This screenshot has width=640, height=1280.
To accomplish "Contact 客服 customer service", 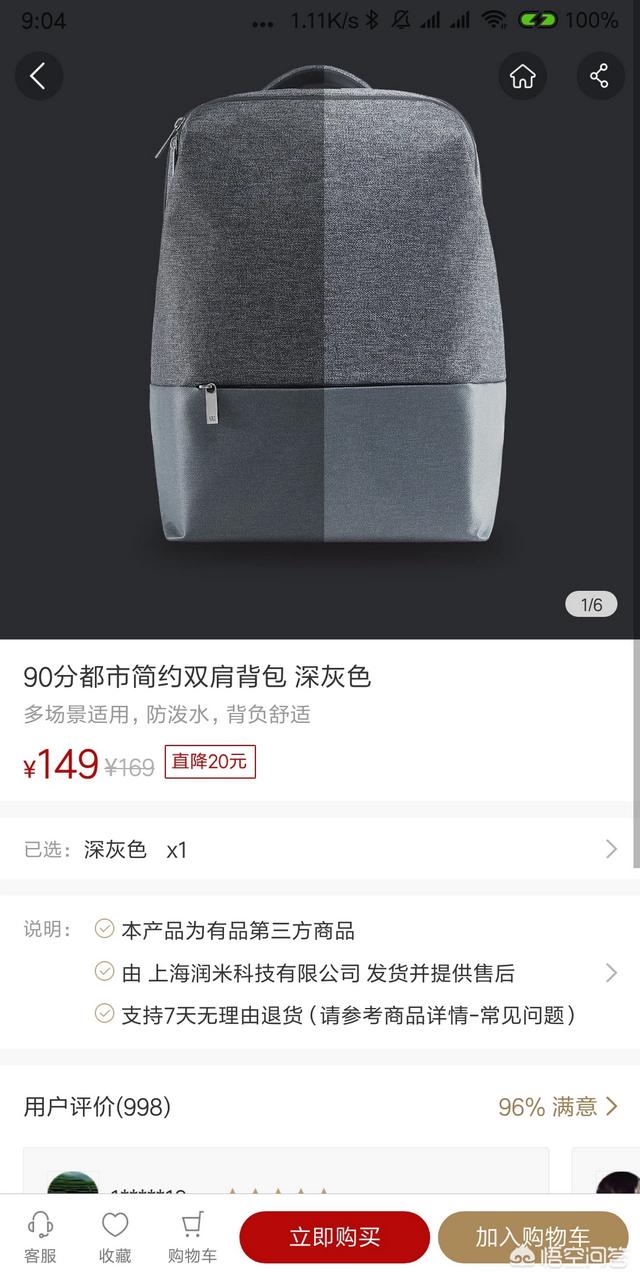I will tap(40, 1235).
